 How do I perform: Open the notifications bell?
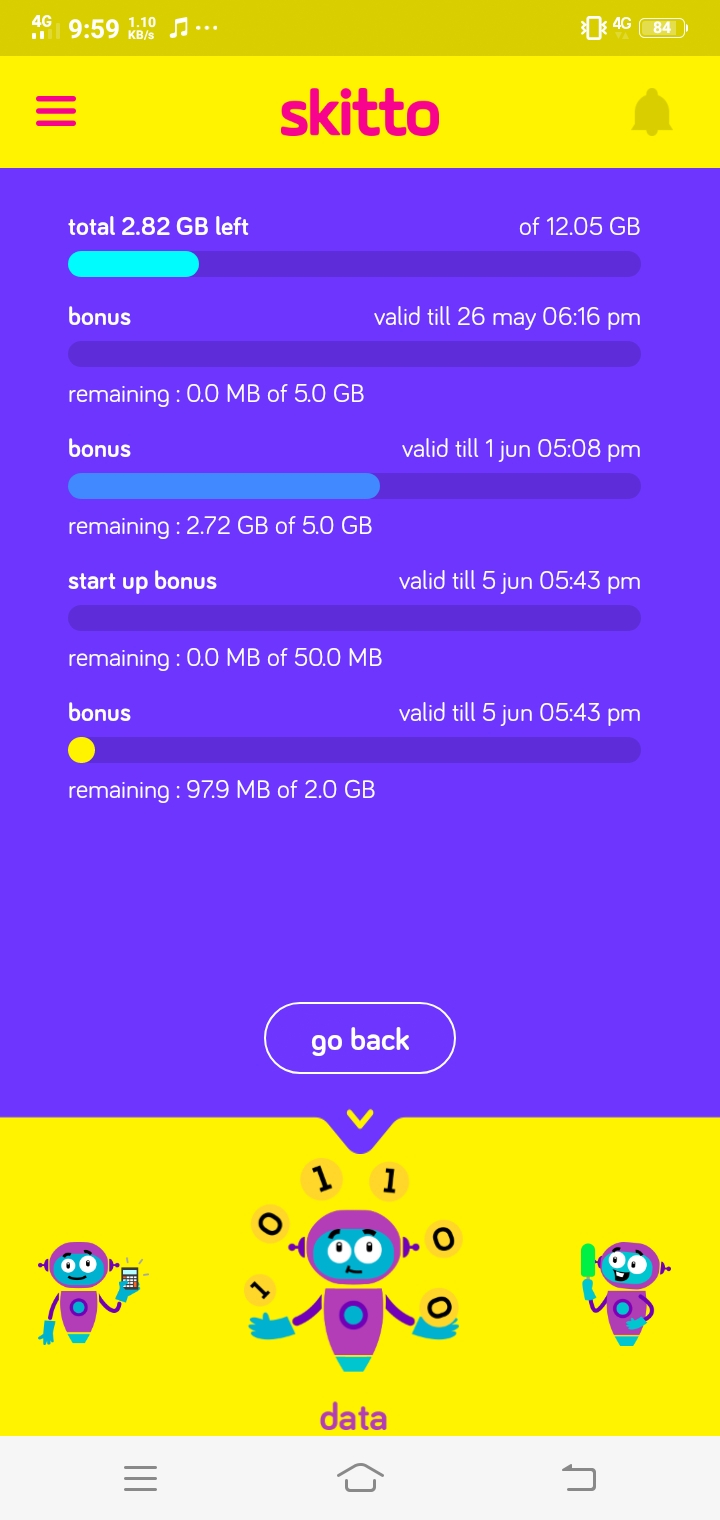(x=652, y=112)
